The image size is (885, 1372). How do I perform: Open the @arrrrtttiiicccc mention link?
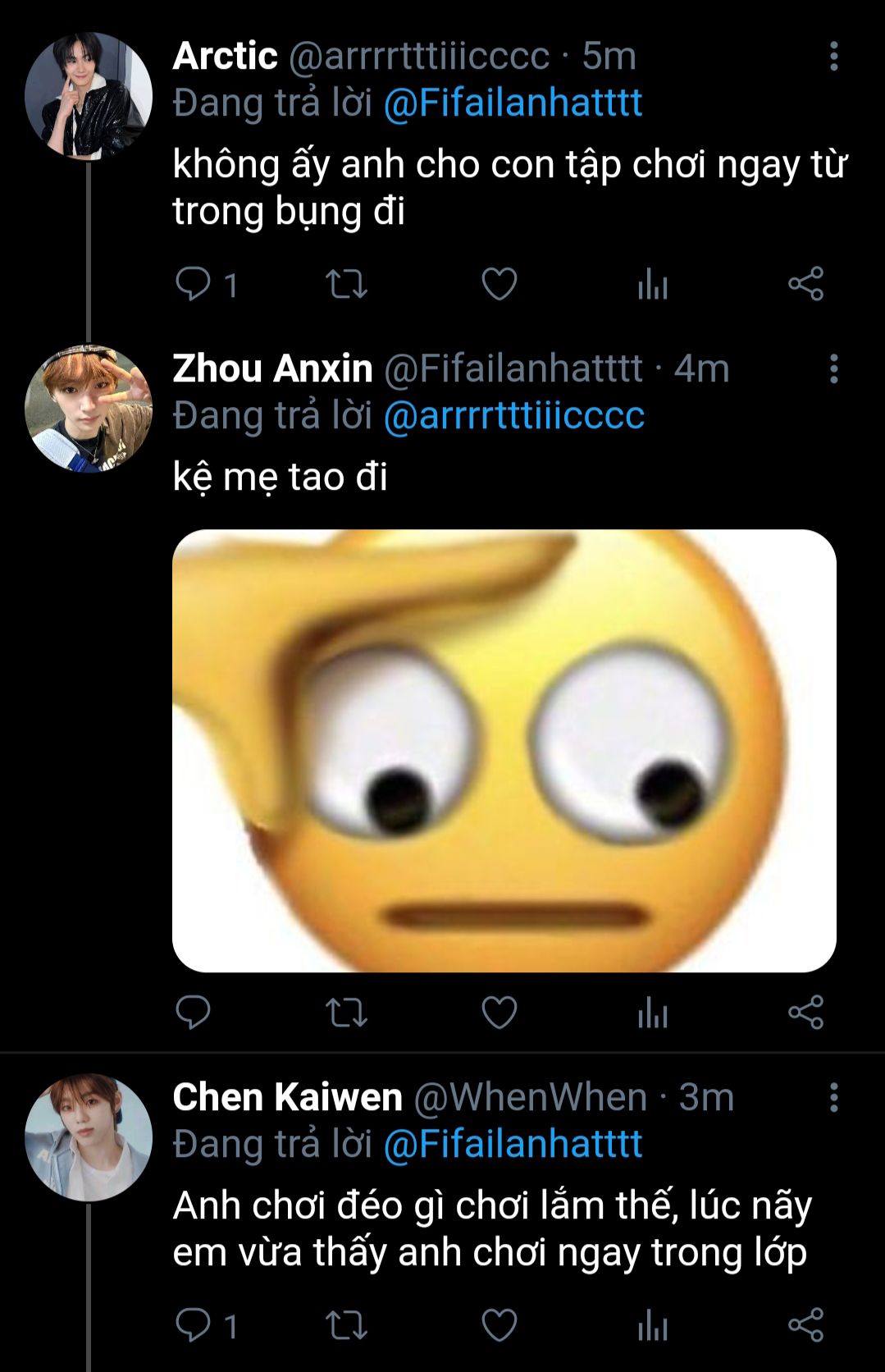coord(514,415)
